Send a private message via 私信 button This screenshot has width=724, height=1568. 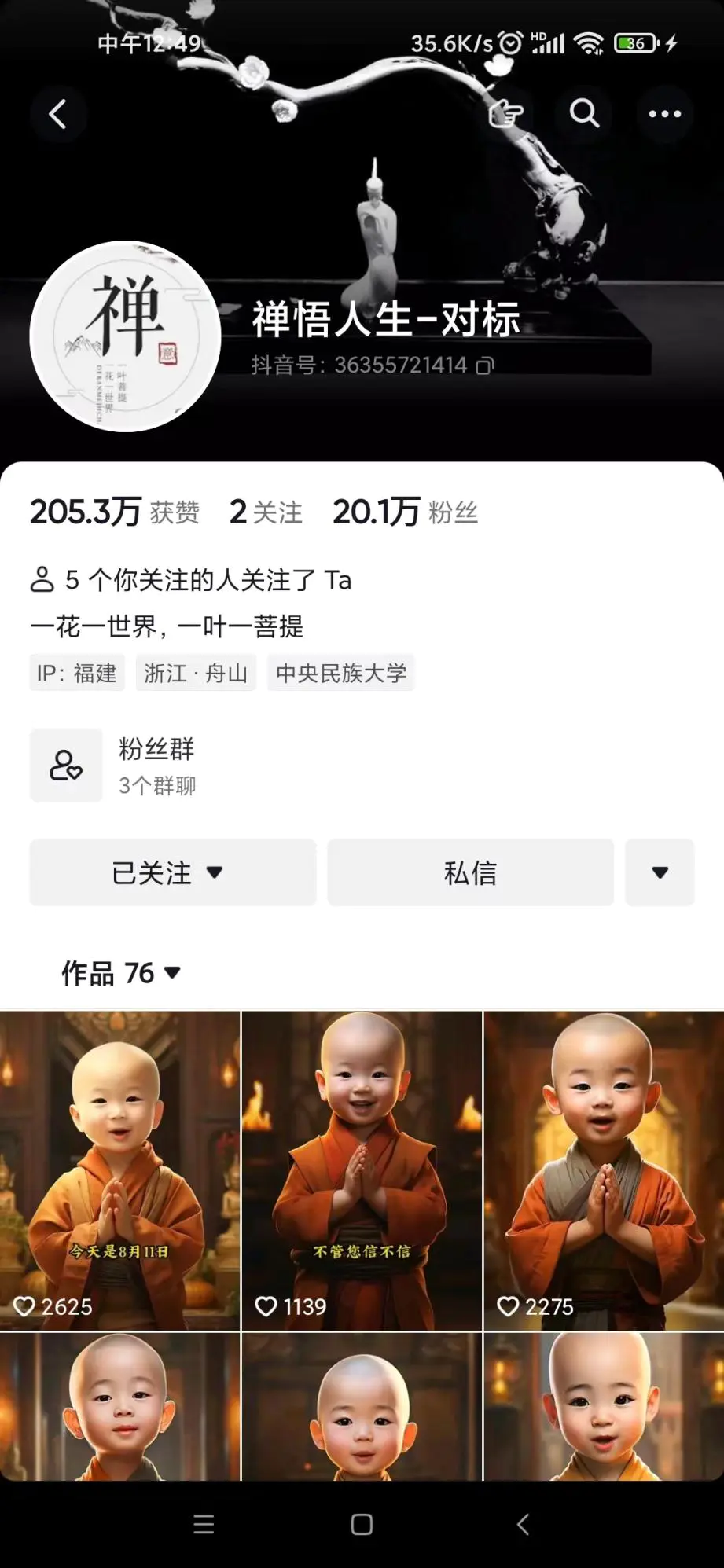[469, 872]
